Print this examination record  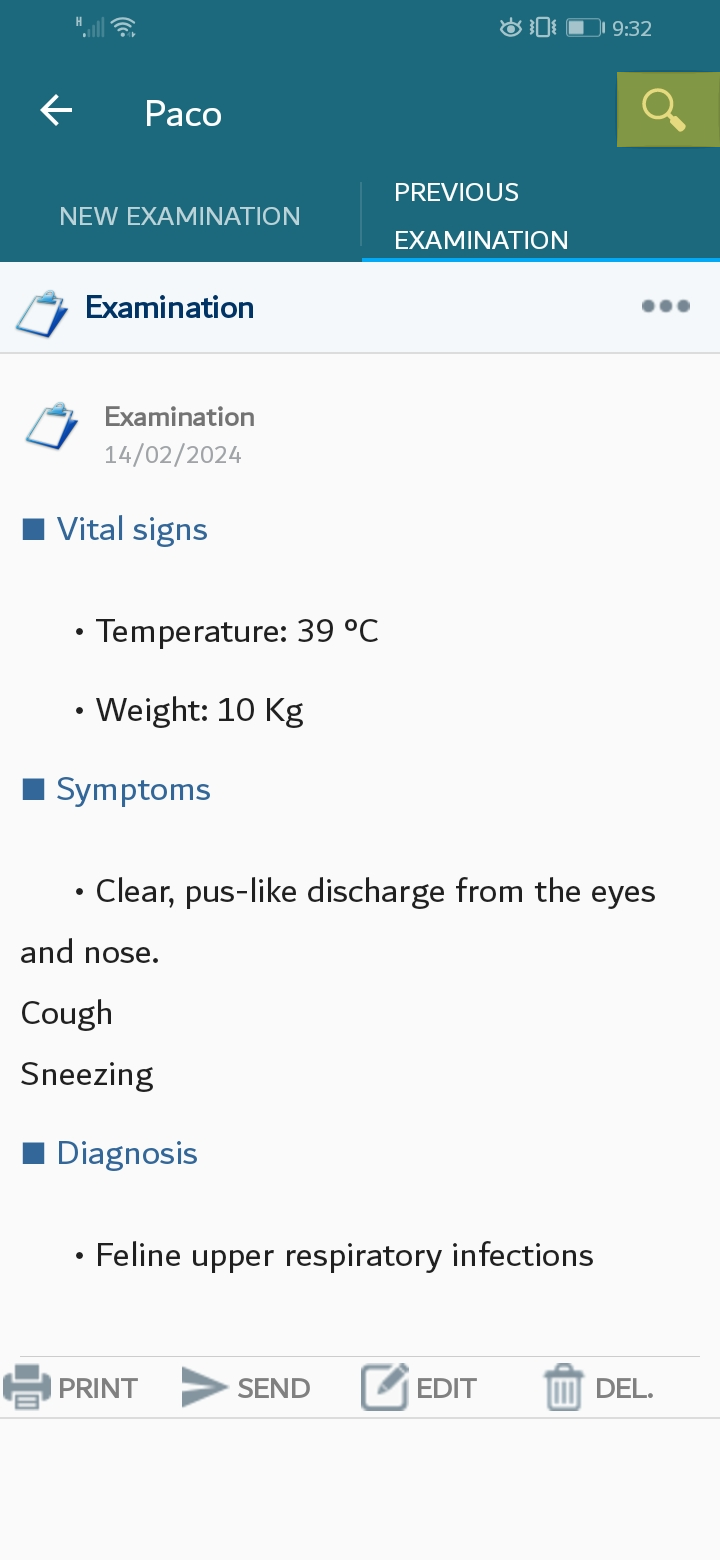tap(71, 1388)
